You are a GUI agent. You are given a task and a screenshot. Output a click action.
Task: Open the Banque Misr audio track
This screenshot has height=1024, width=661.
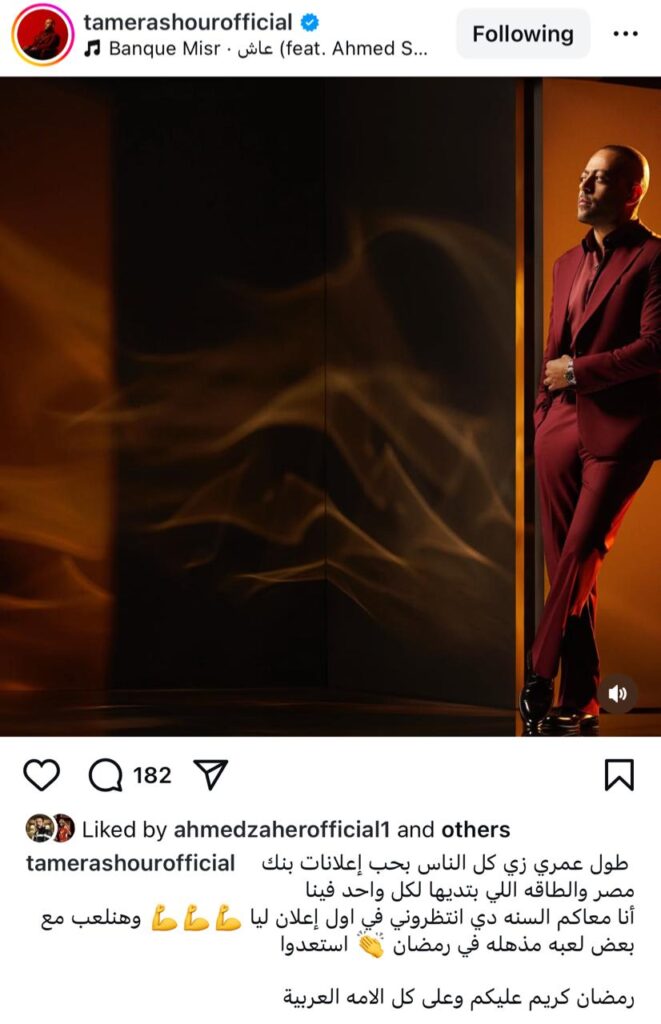point(257,50)
